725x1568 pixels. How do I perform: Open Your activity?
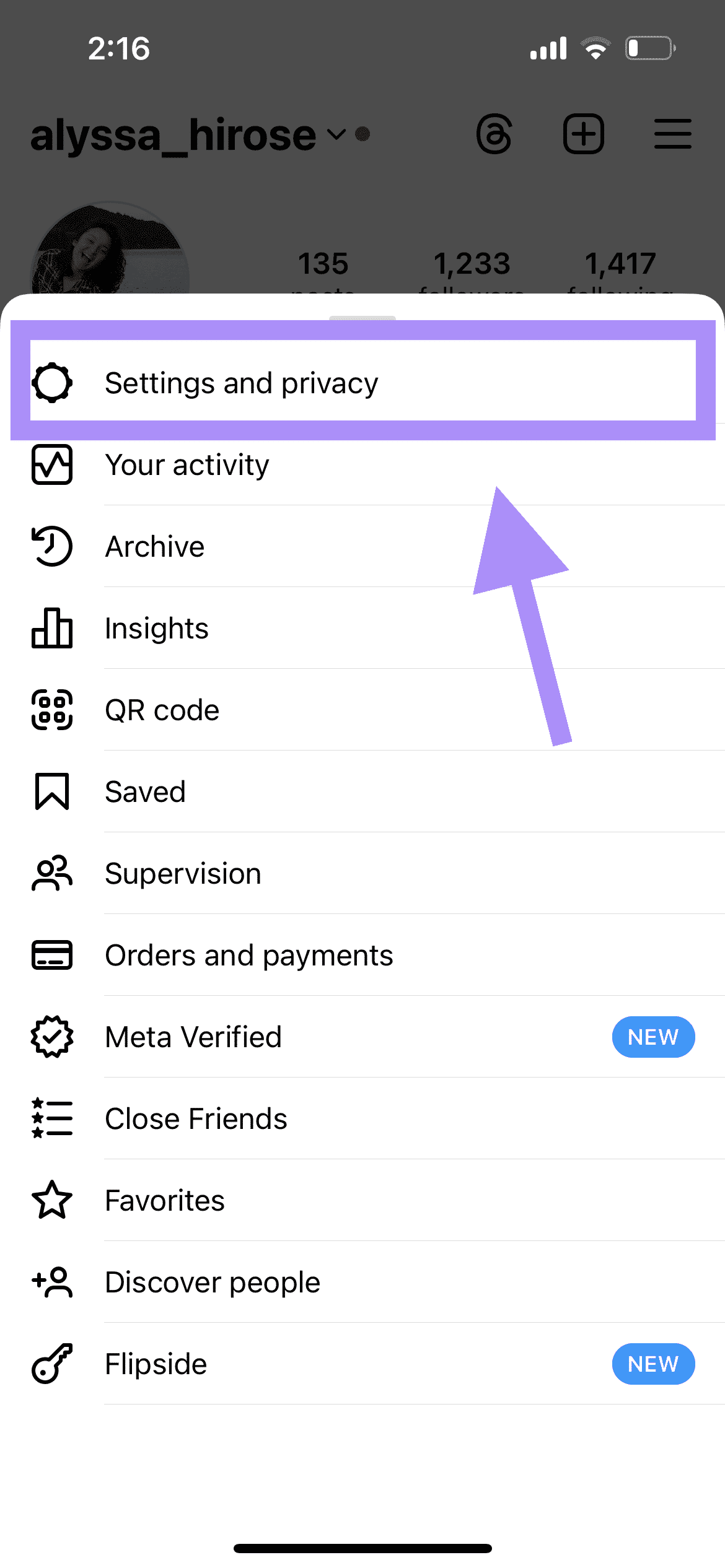362,464
